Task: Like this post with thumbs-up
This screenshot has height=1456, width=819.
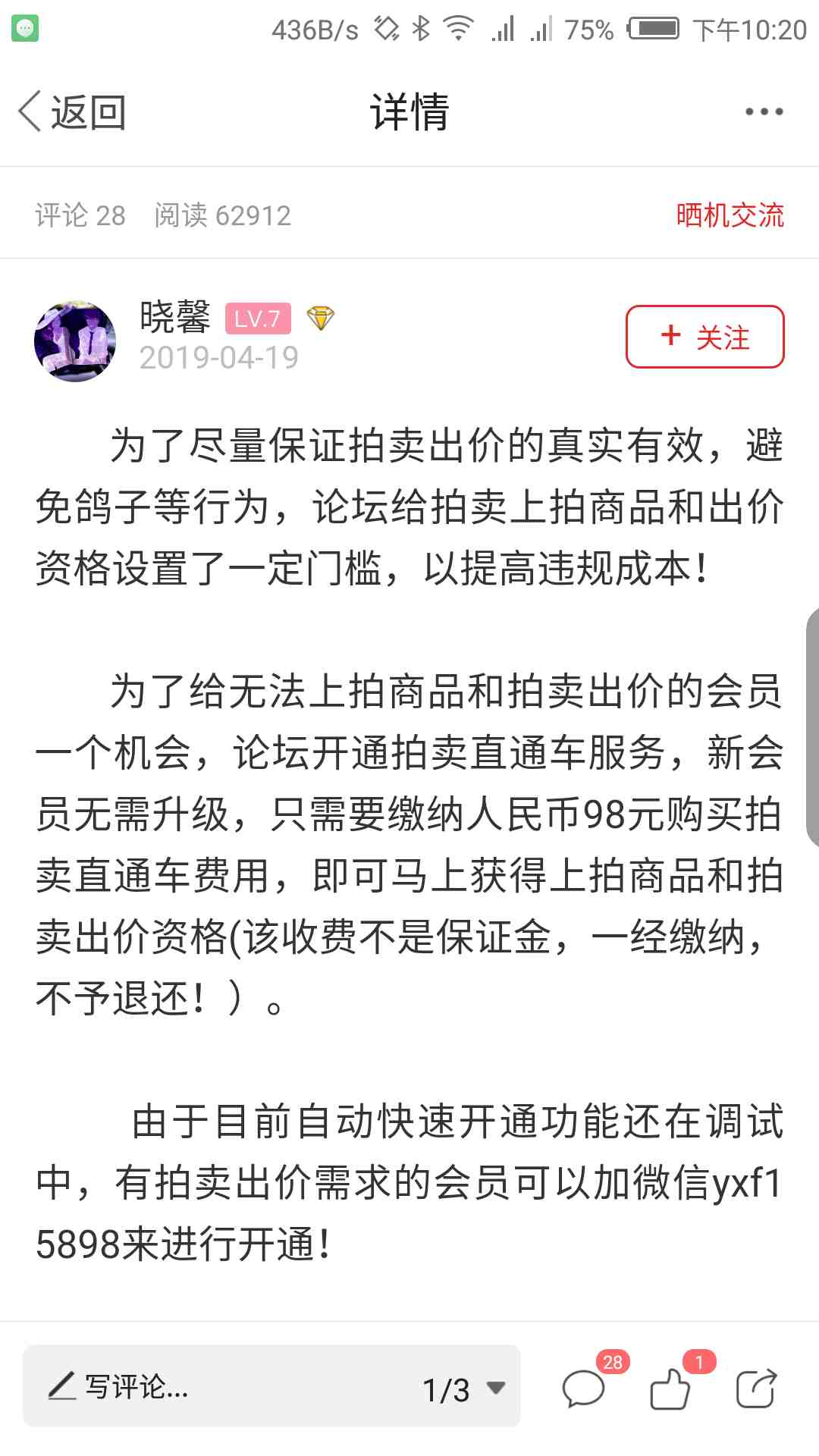Action: click(670, 1389)
